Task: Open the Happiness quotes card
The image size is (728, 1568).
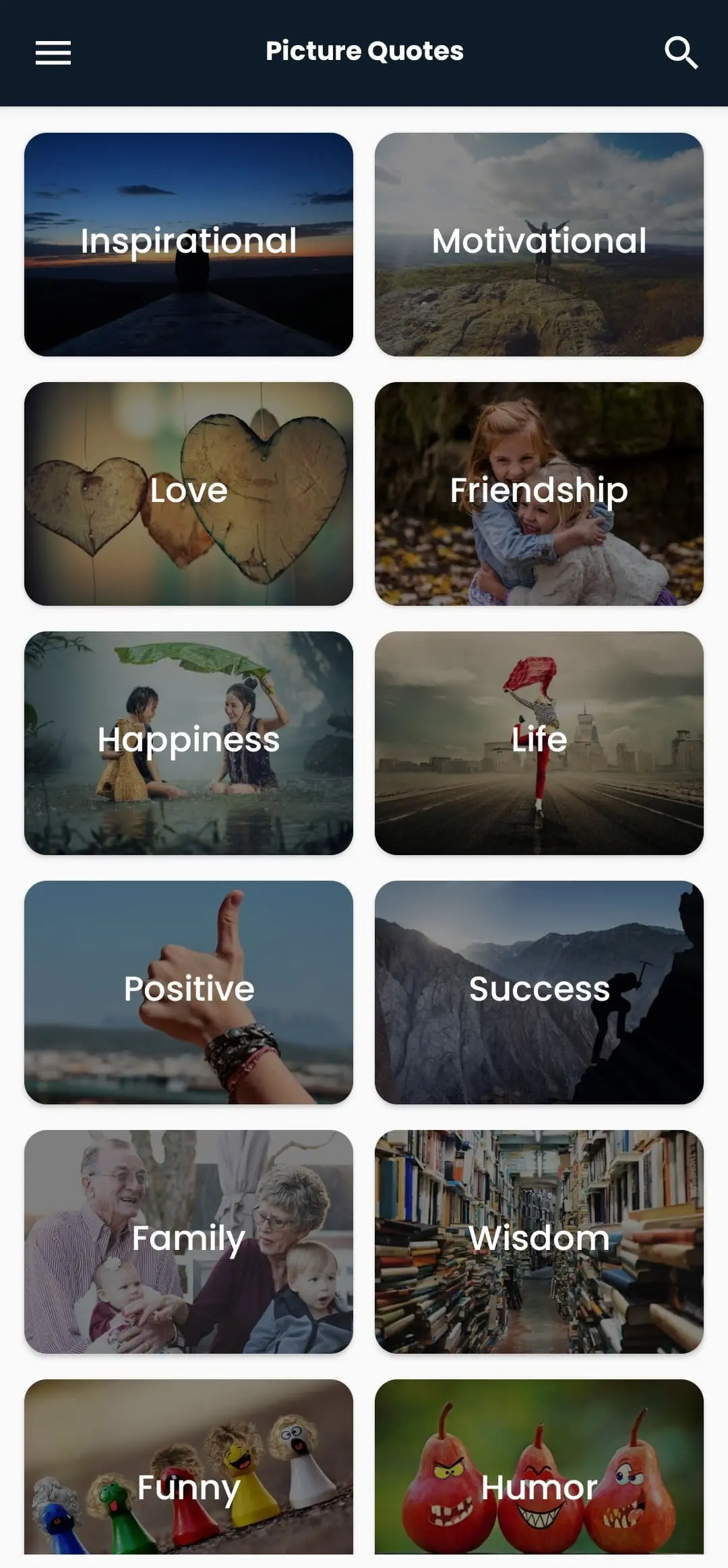Action: coord(189,743)
